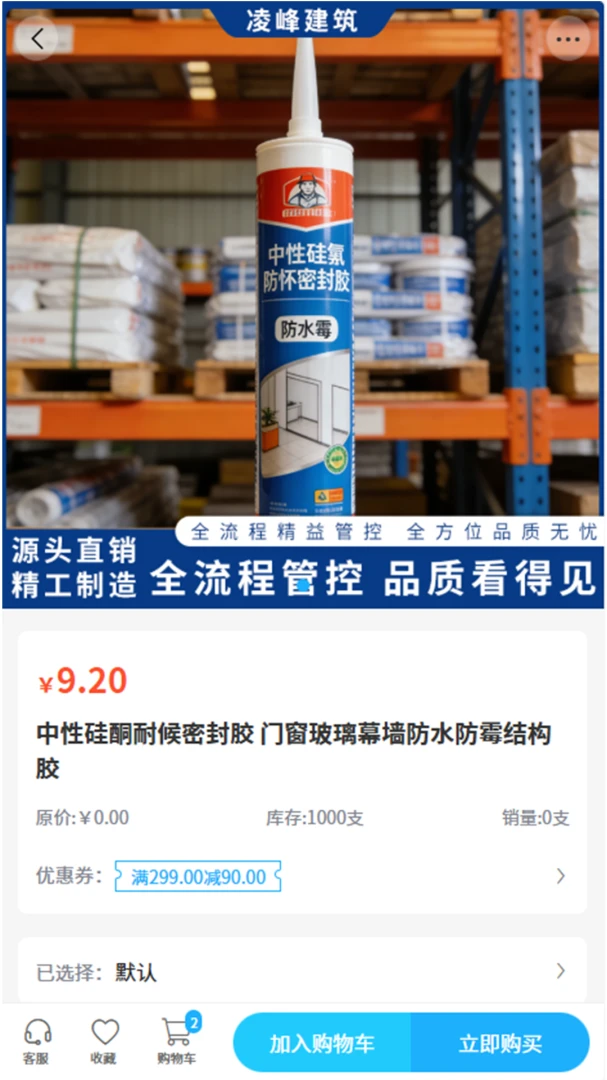Add product to 收藏 favorites

point(105,1041)
